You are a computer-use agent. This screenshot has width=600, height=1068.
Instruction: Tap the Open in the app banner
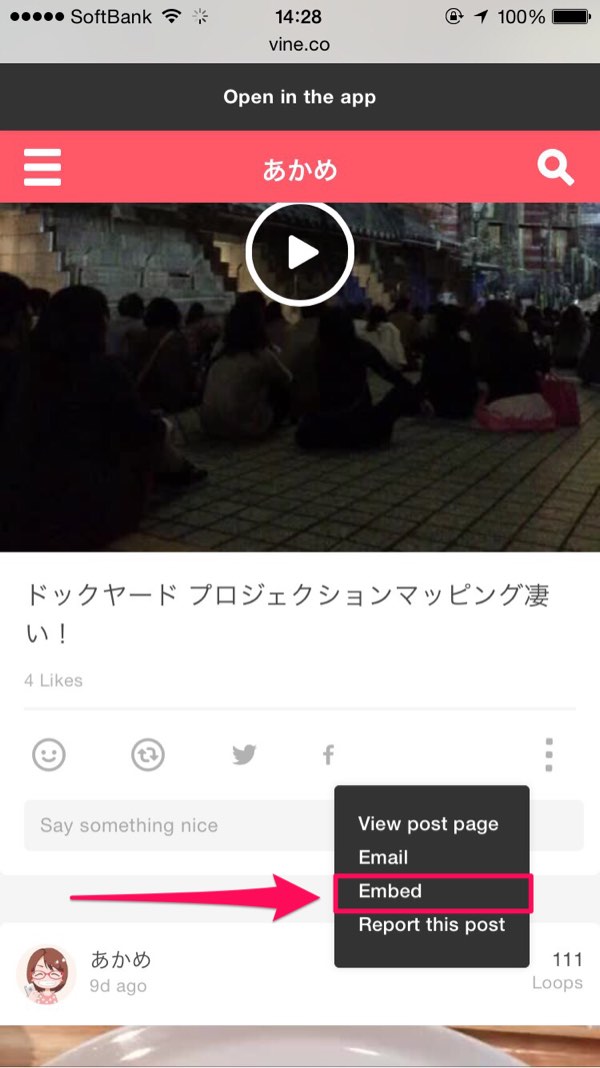[x=300, y=97]
